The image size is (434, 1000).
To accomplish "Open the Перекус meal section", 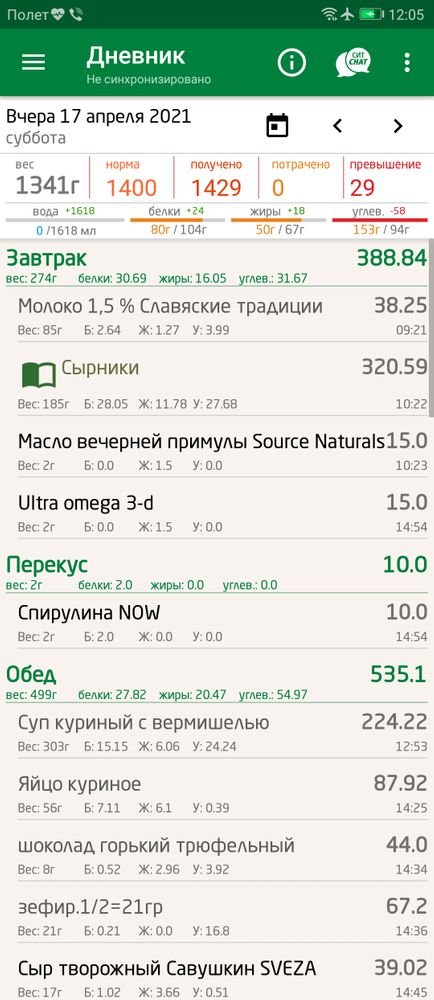I will point(217,573).
